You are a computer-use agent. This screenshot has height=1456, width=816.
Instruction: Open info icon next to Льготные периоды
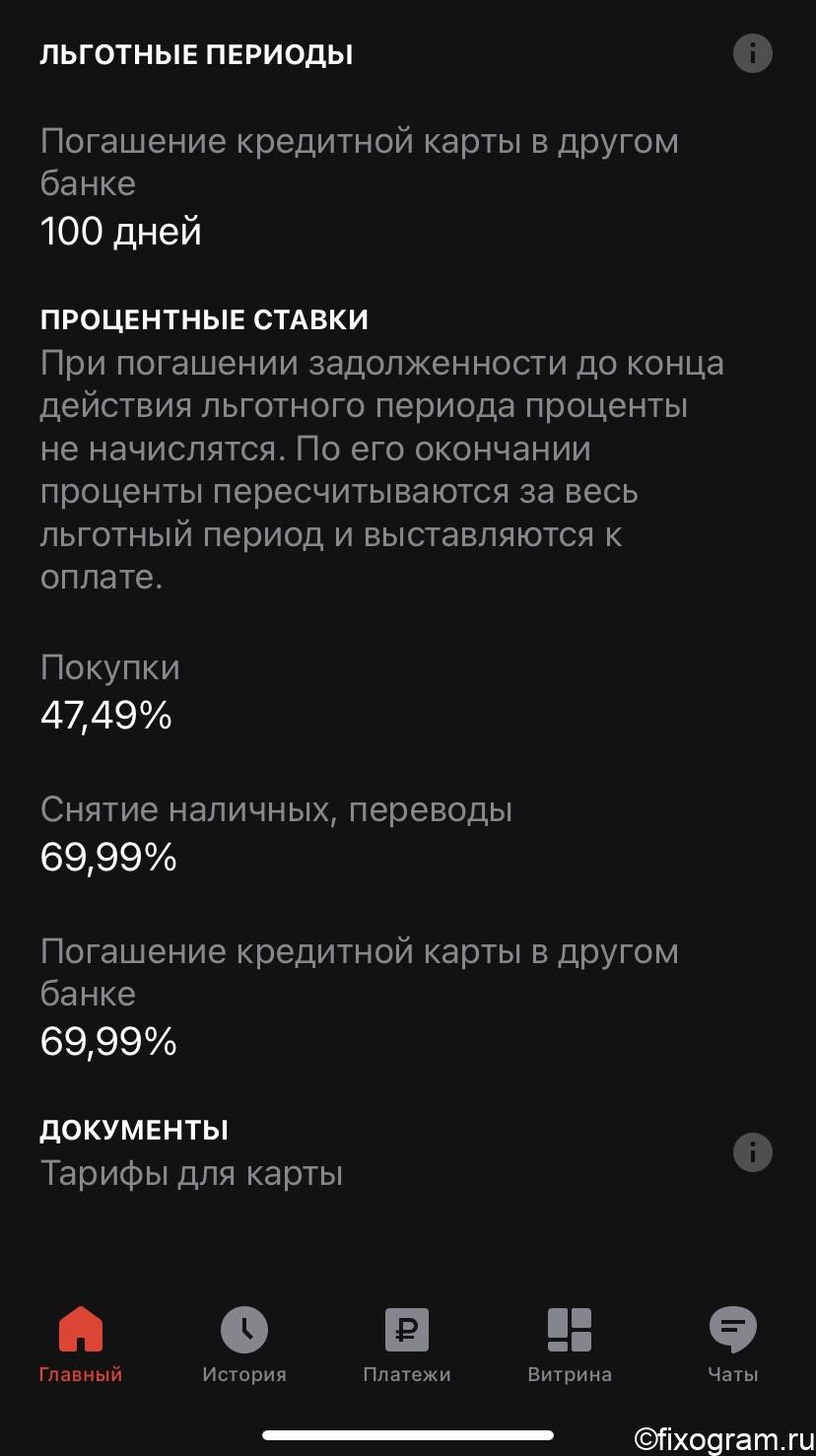pos(752,52)
